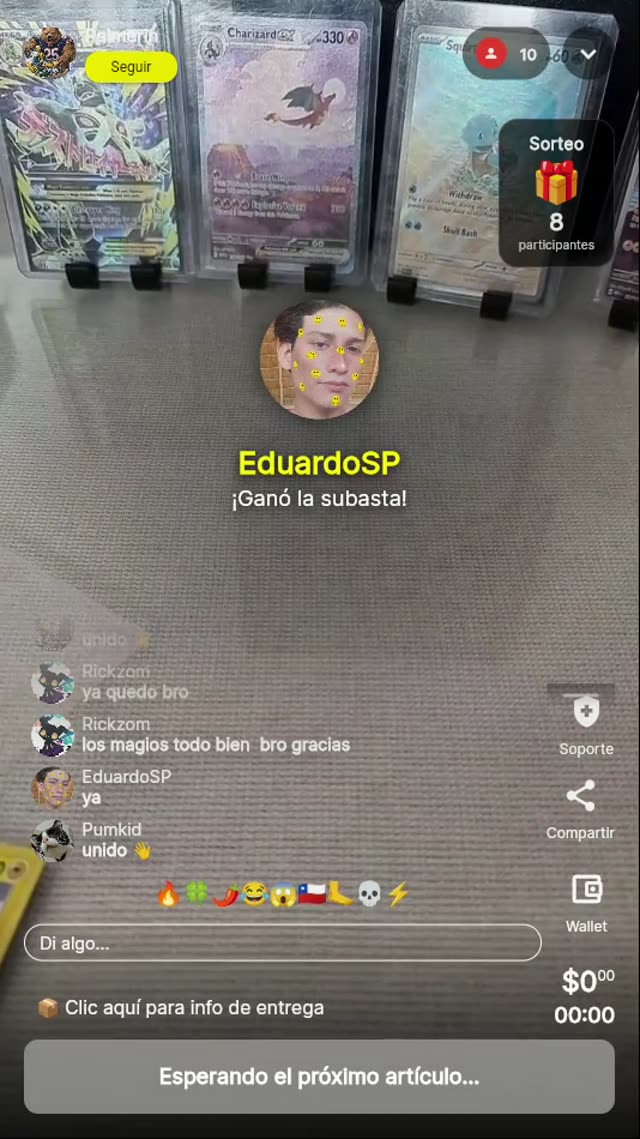The image size is (640, 1139).
Task: View EduardoSP auction winner profile picture
Action: tap(319, 360)
